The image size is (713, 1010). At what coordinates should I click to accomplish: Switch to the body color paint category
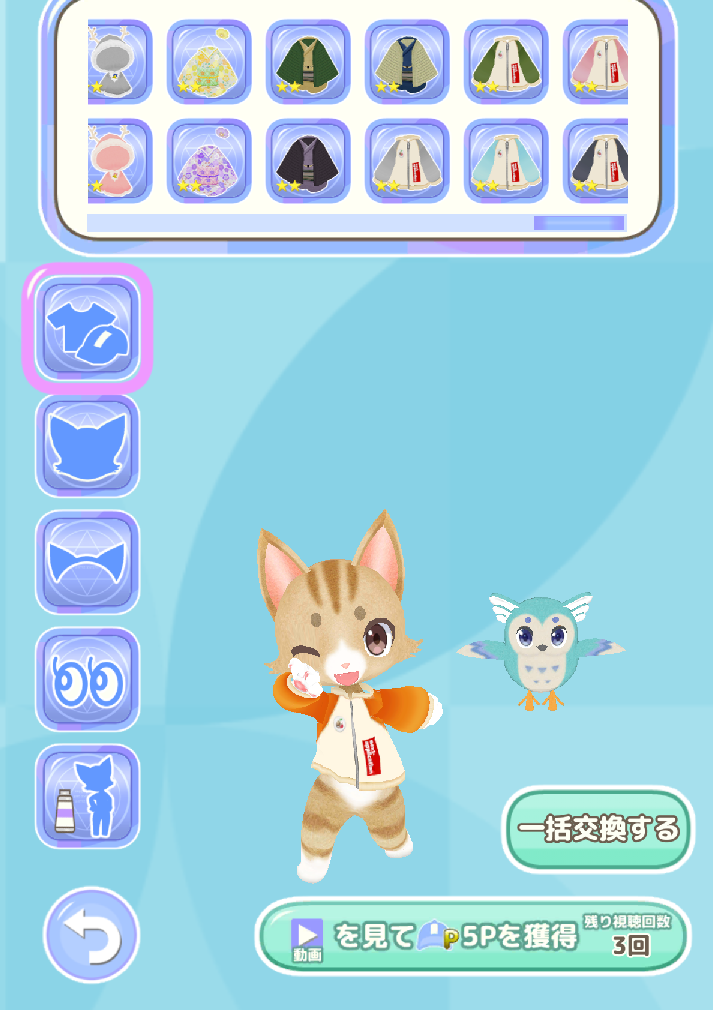pyautogui.click(x=88, y=796)
